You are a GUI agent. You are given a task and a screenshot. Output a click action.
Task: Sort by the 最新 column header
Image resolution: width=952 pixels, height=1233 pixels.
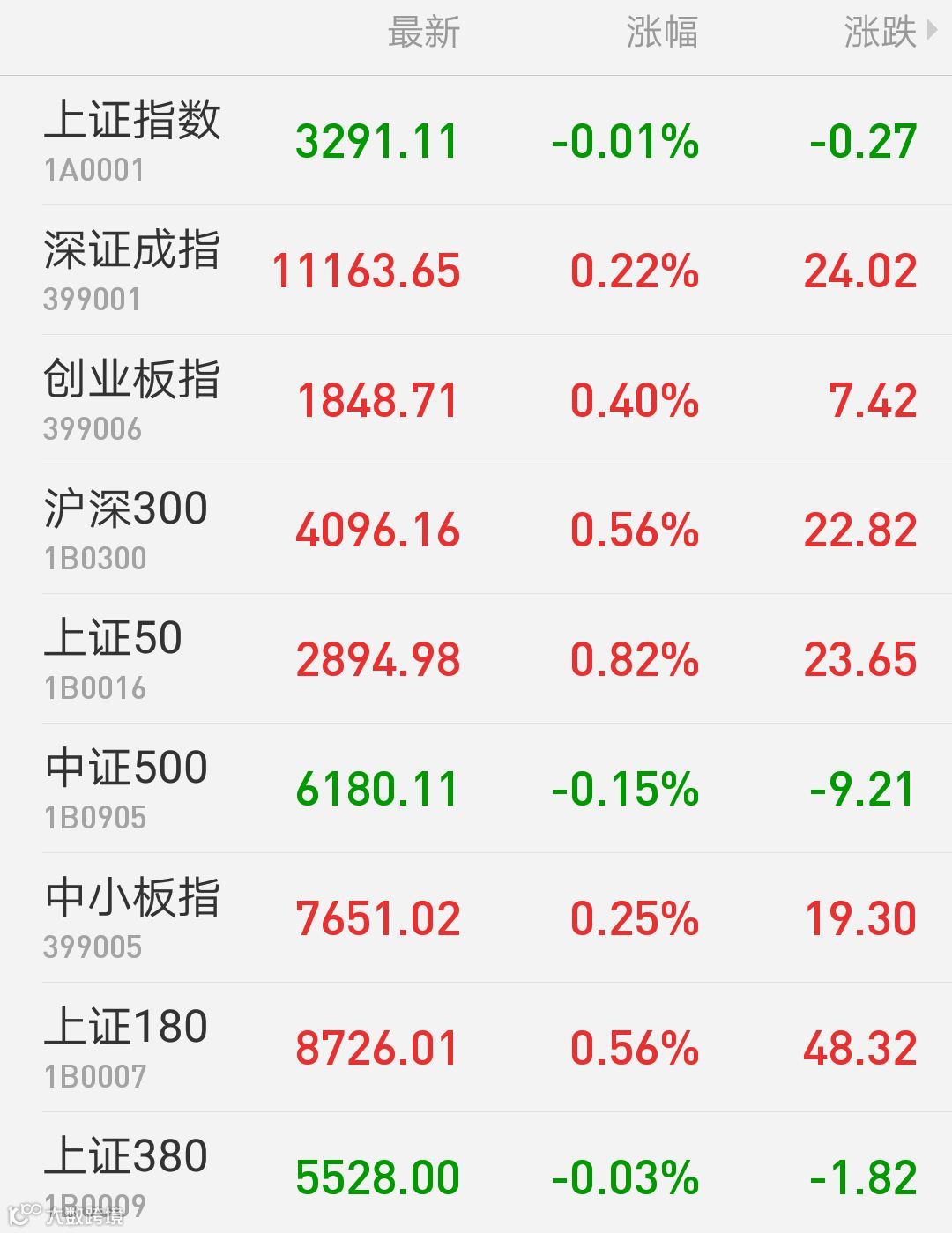click(x=424, y=33)
